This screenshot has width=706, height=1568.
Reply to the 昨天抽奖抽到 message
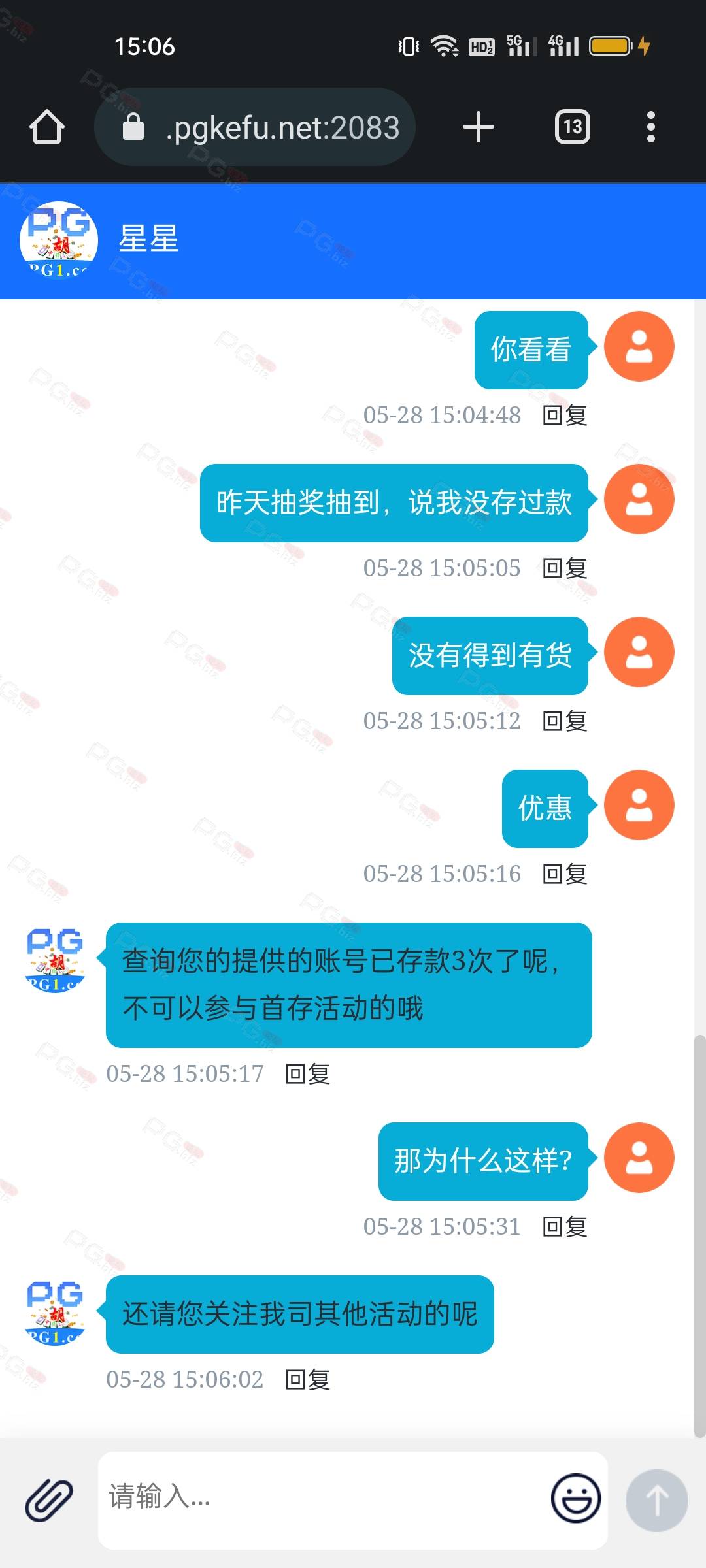coord(565,568)
